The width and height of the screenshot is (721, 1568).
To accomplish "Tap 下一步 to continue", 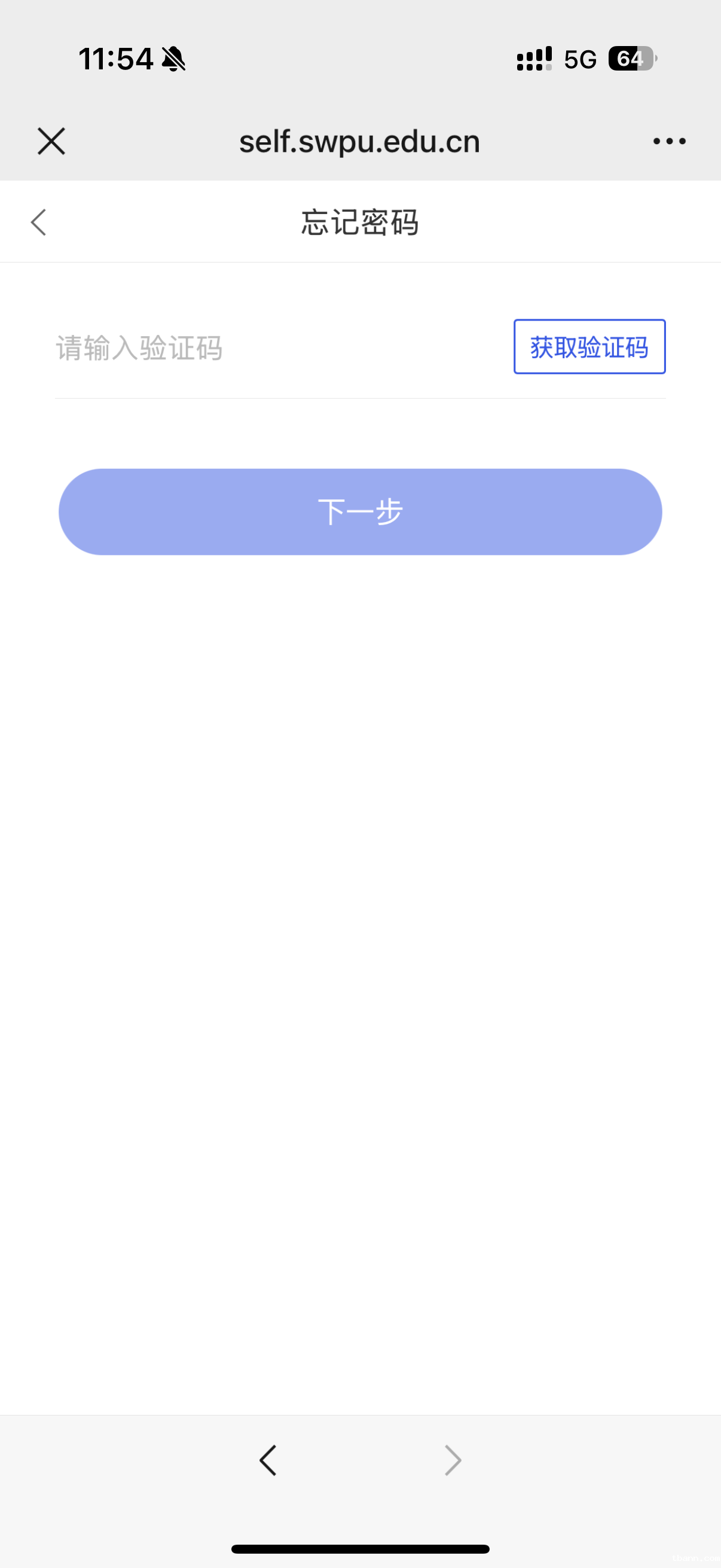I will 360,512.
